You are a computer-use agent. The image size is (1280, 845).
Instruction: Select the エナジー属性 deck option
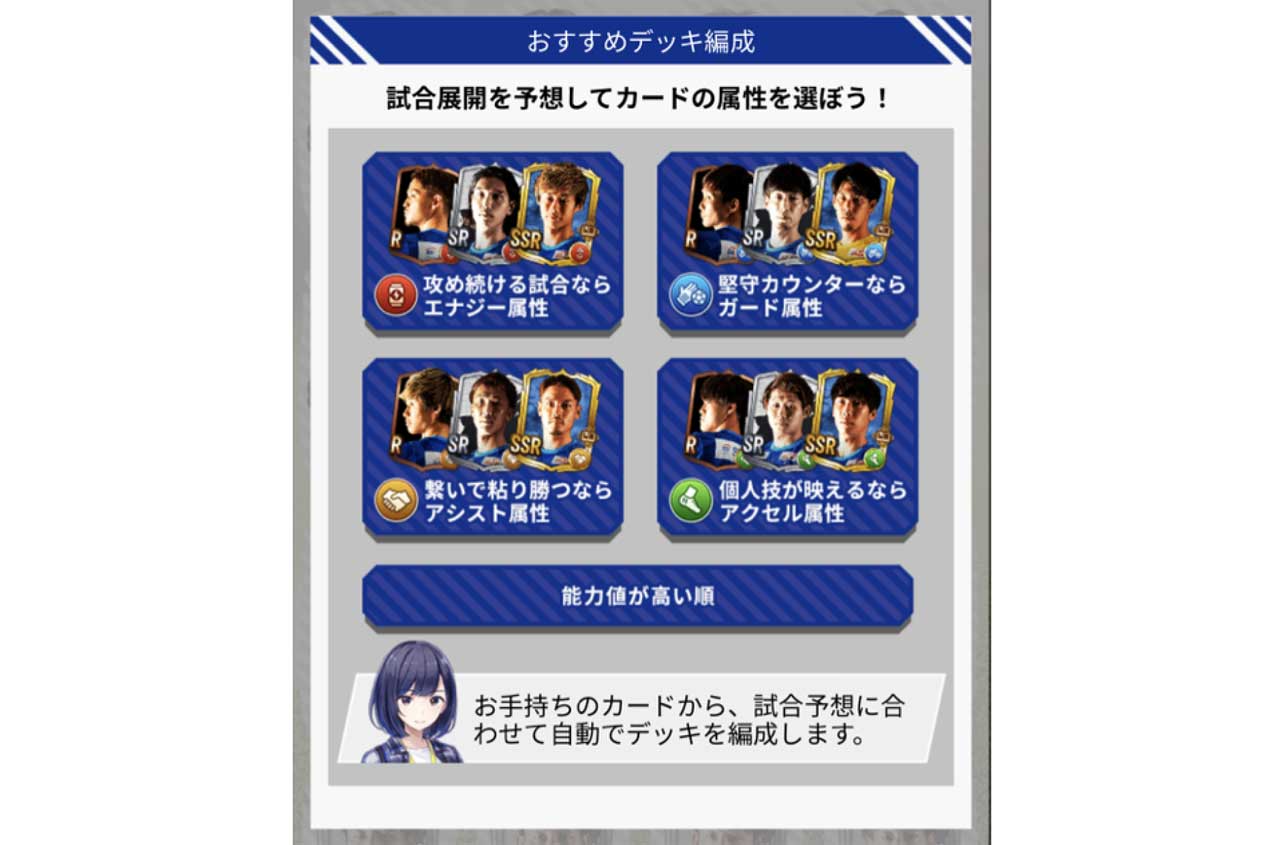tap(492, 241)
